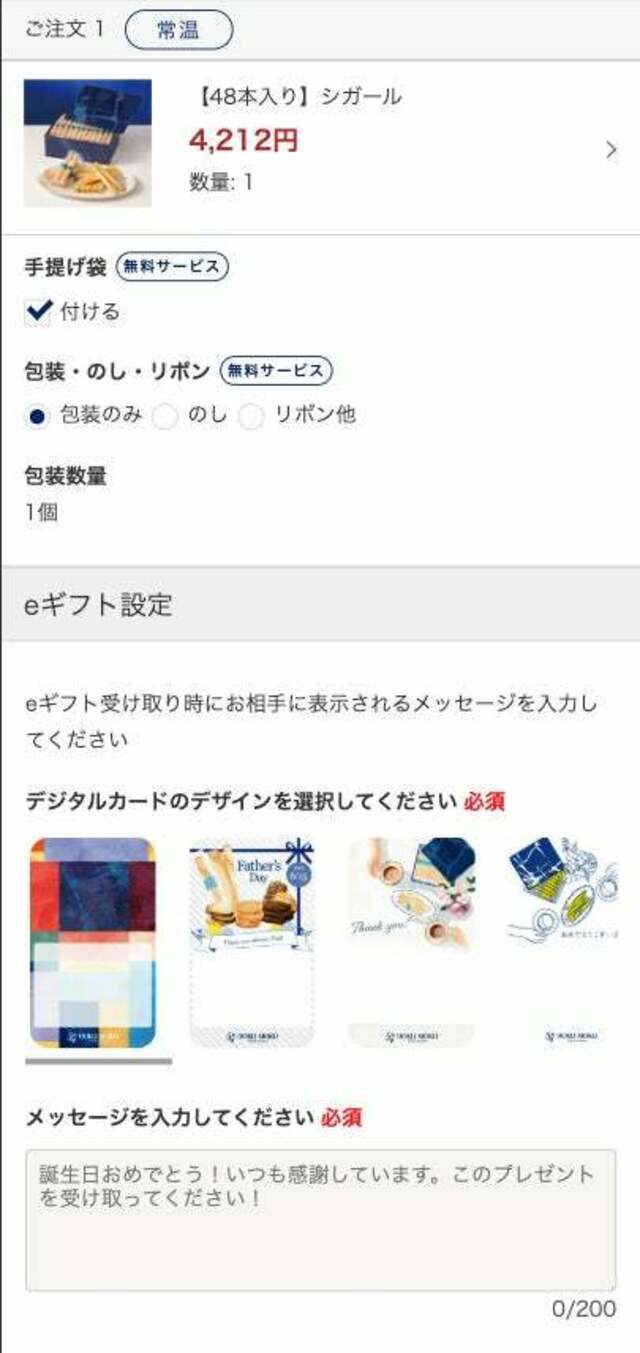Choose the Father's Day card design
This screenshot has height=1353, width=640.
coord(252,942)
